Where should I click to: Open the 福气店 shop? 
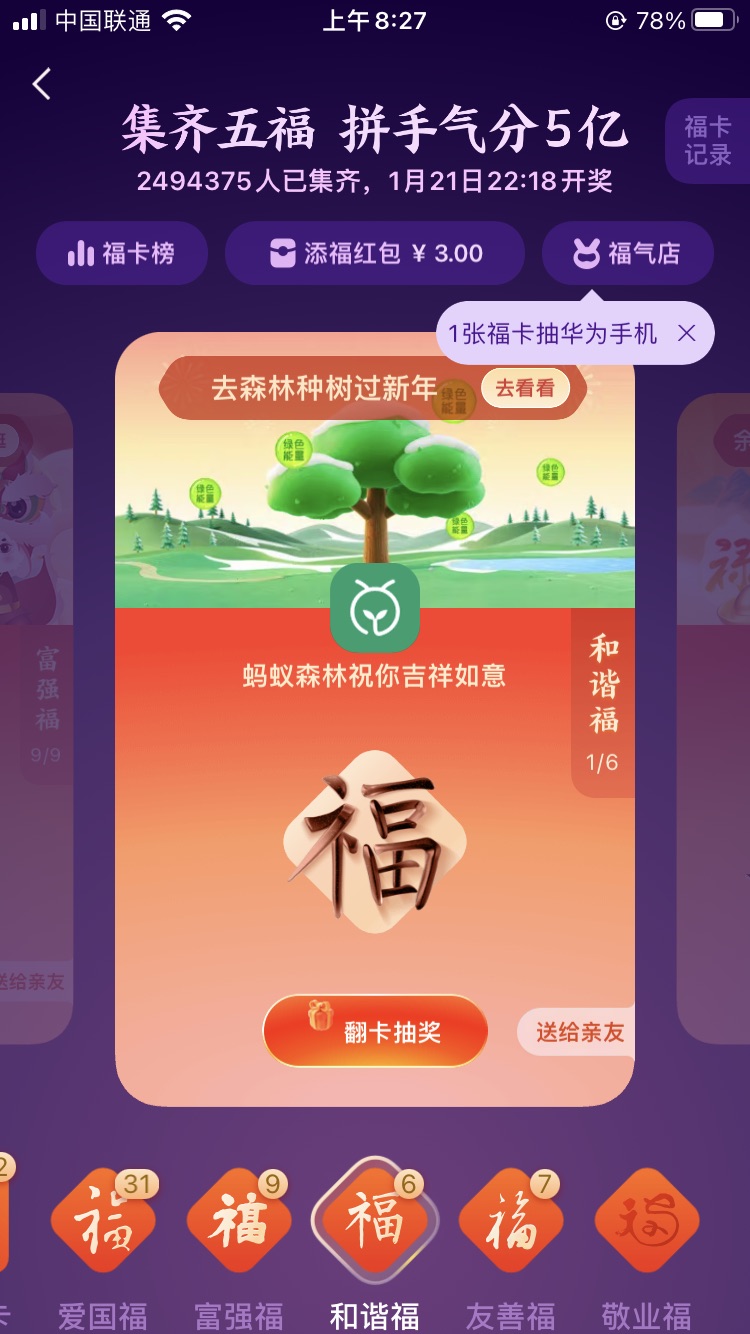pos(627,254)
